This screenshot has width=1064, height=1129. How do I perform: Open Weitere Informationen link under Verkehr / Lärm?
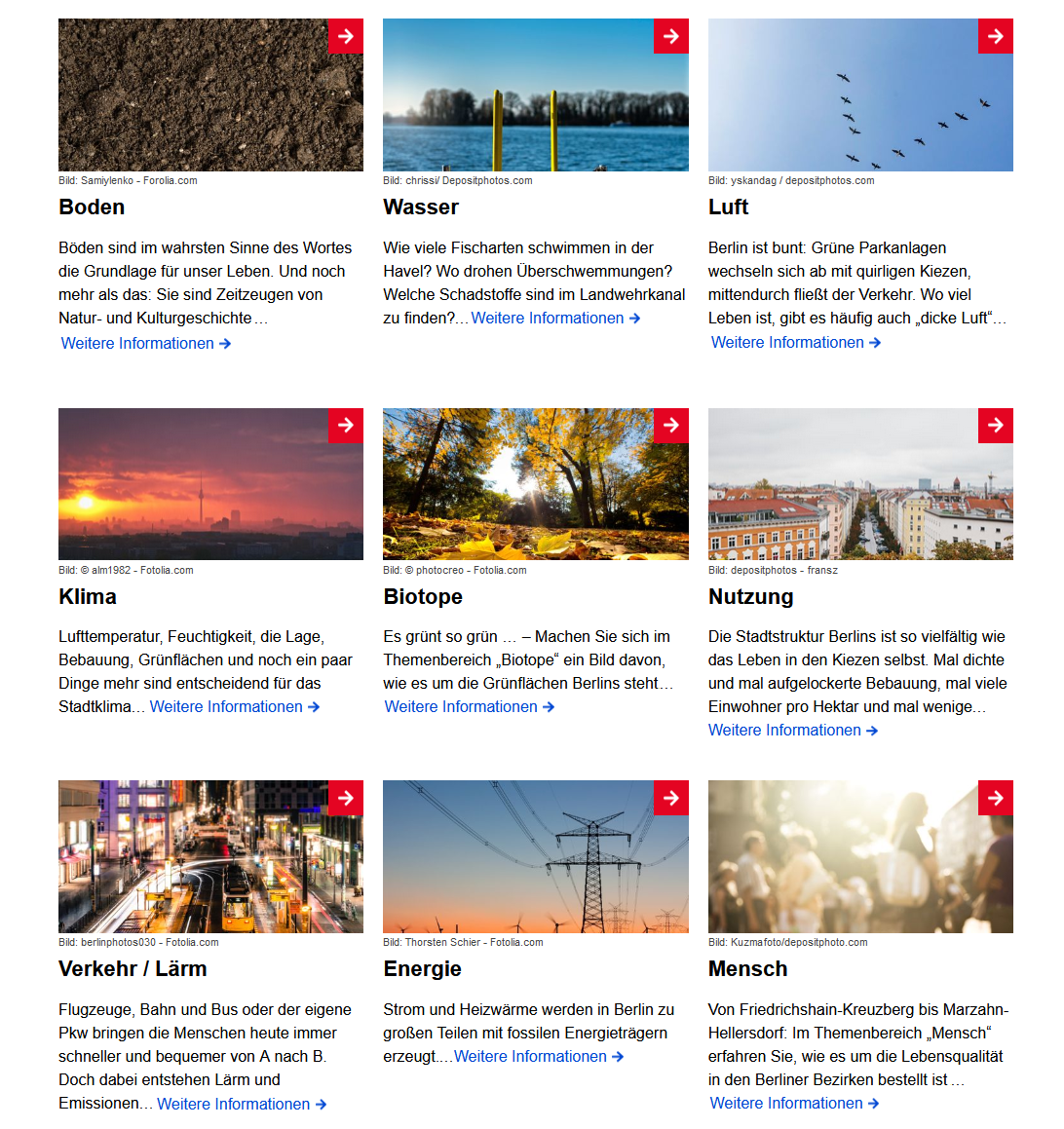pyautogui.click(x=241, y=1104)
